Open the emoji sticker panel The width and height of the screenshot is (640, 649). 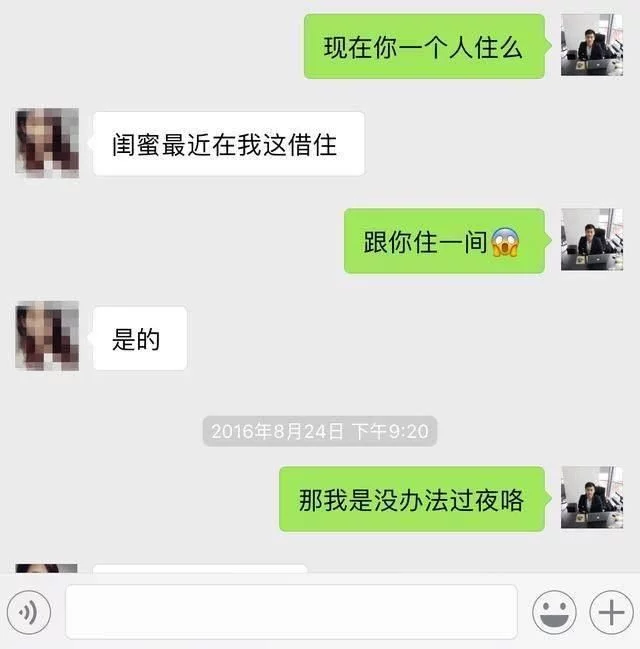553,611
